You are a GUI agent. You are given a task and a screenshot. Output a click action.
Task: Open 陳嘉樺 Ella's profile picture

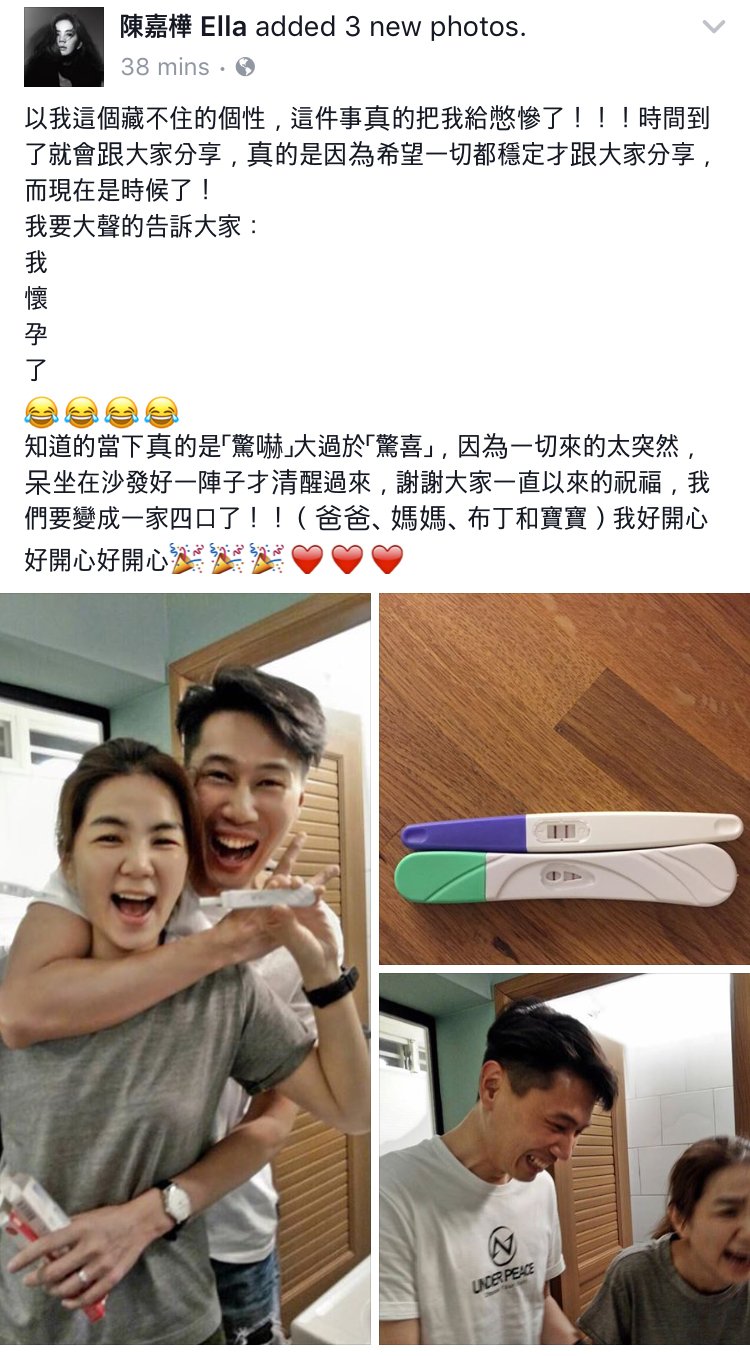click(64, 48)
